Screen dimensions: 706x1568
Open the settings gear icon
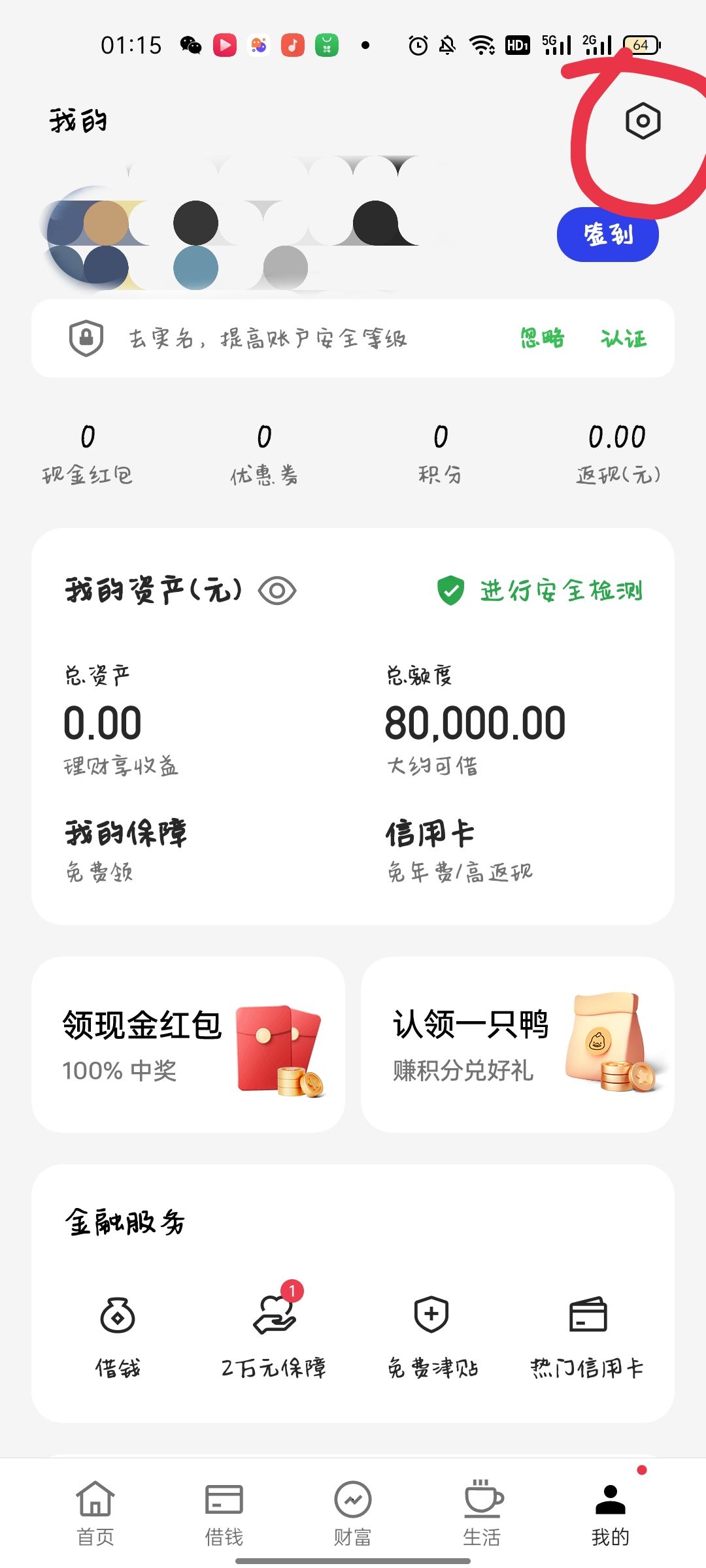[643, 121]
